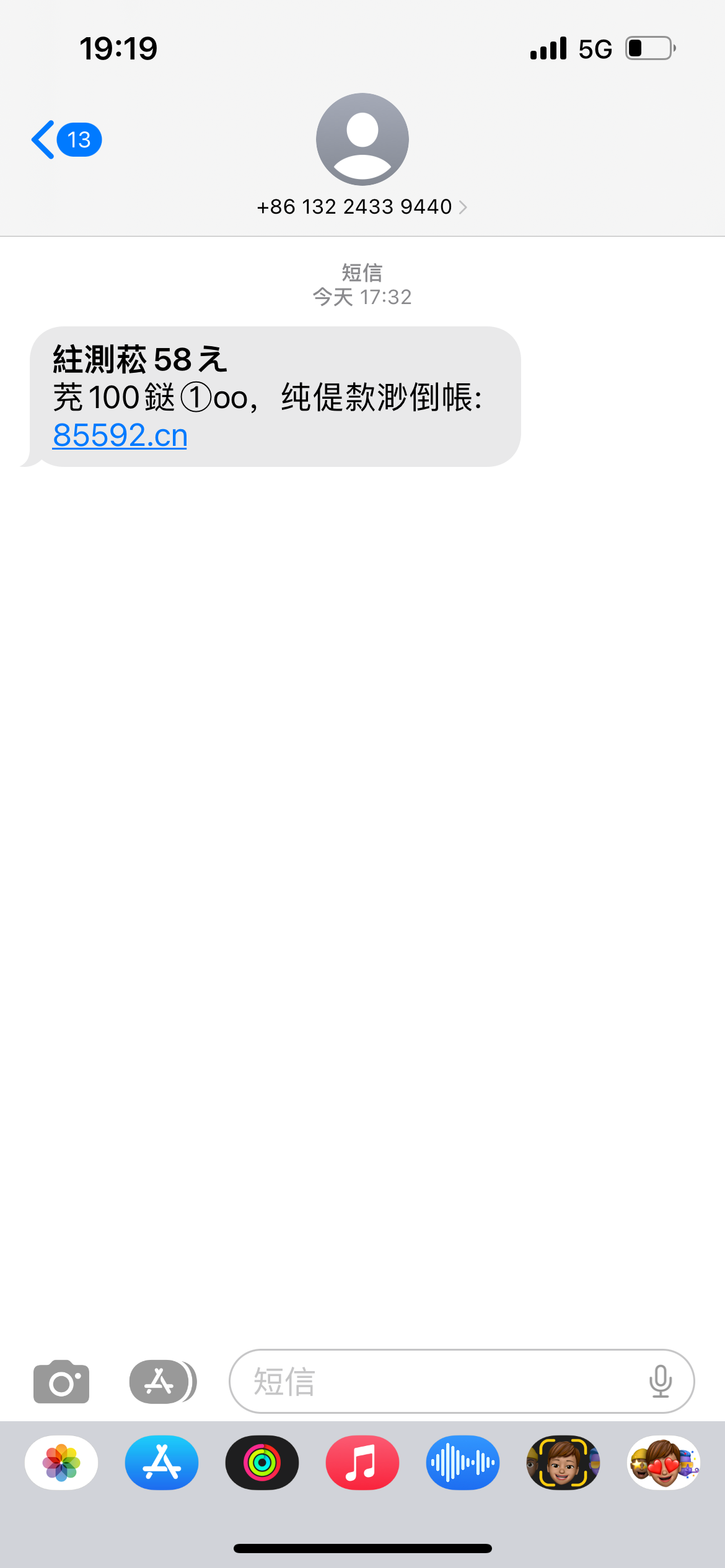Screen dimensions: 725x1568
Task: Open the camera to attach a photo
Action: tap(61, 1381)
